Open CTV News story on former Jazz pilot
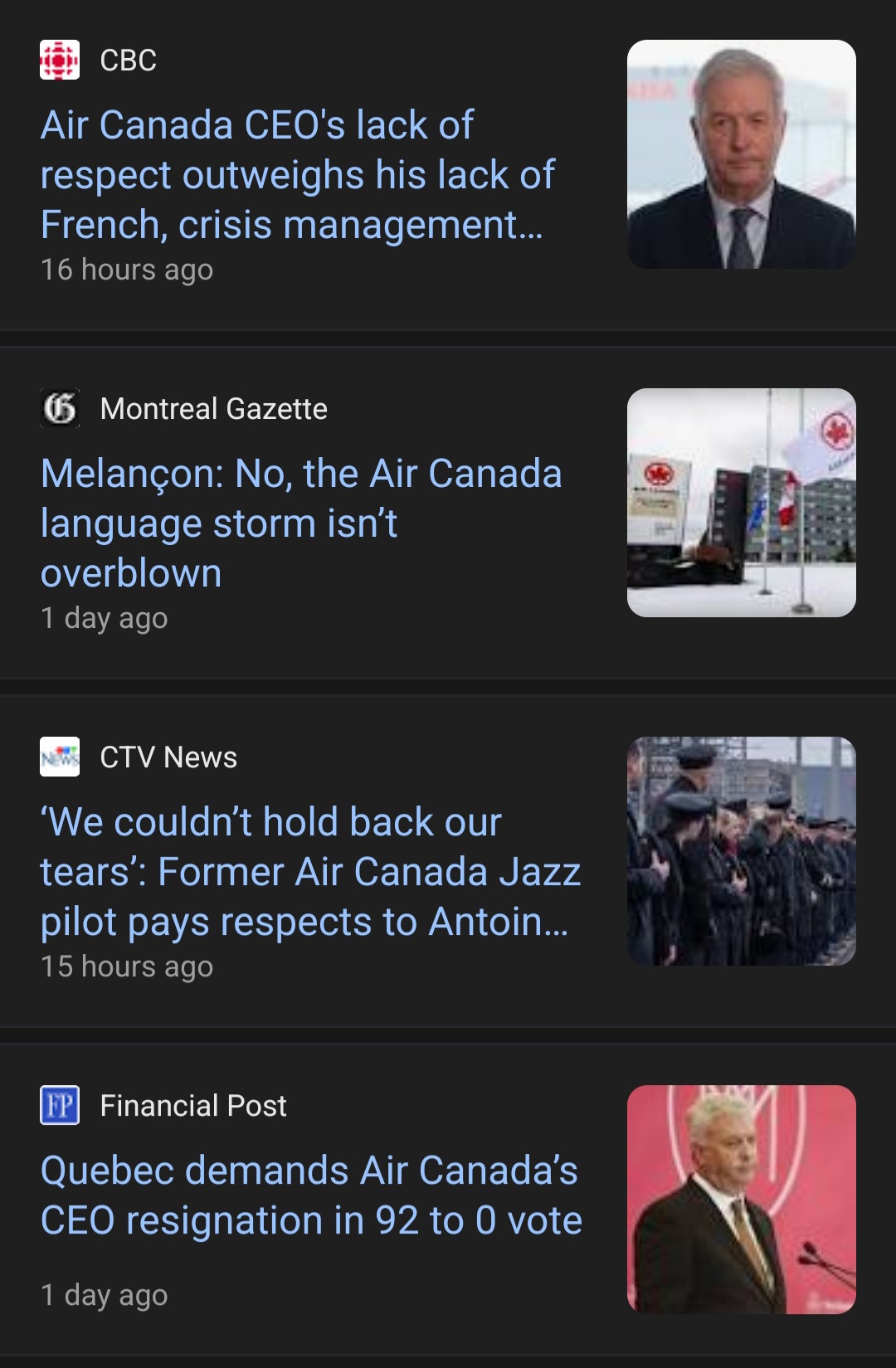 click(x=309, y=872)
